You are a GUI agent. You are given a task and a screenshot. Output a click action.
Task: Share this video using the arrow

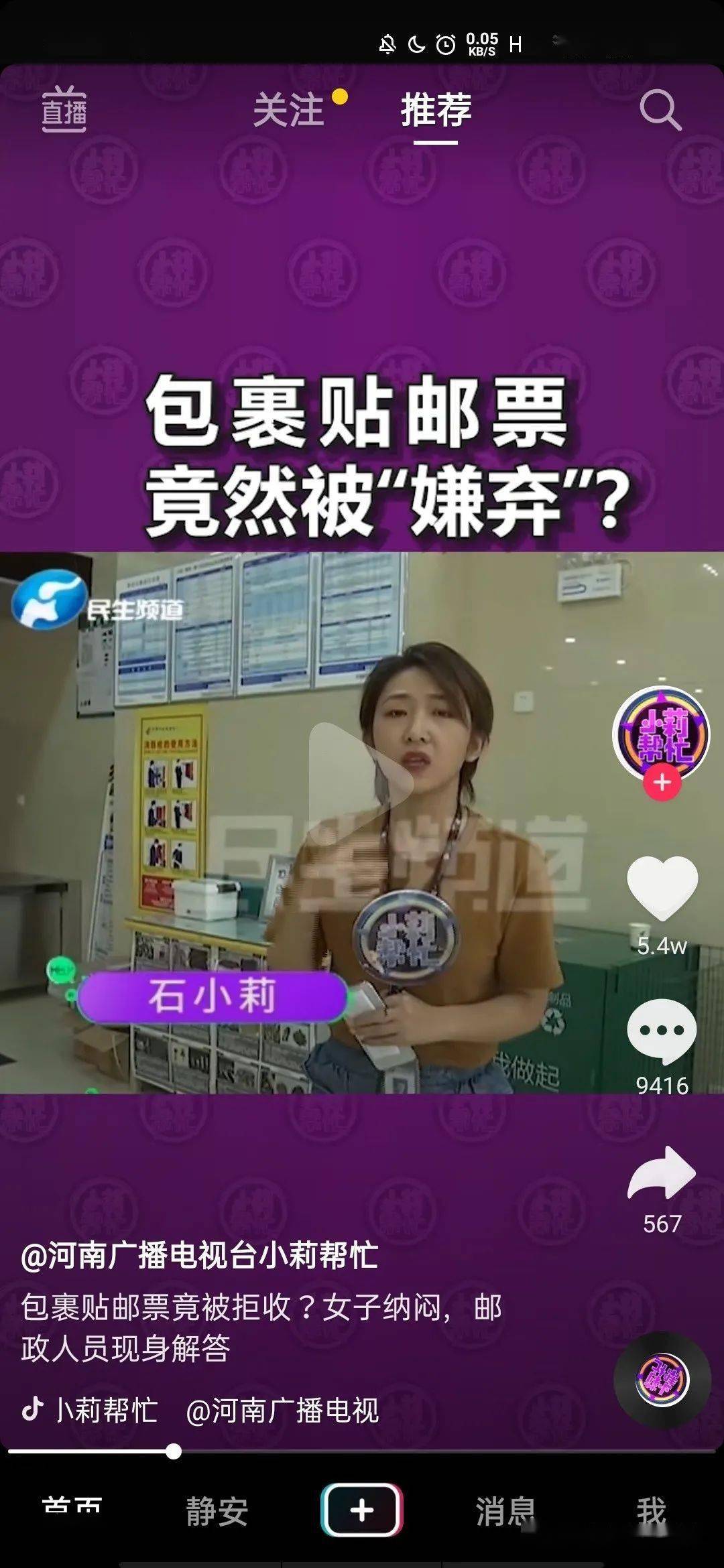point(662,1173)
